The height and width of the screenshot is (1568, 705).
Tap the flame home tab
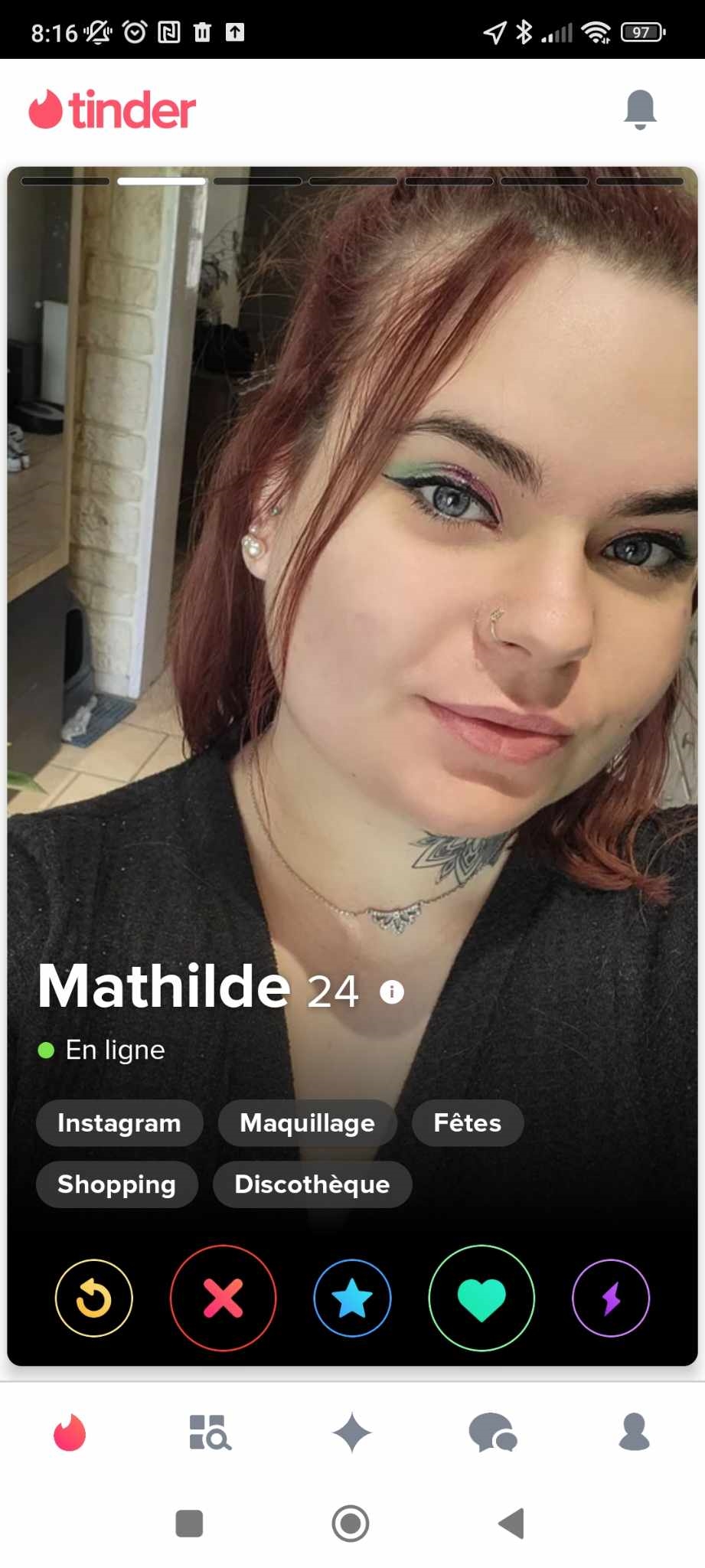point(70,1432)
